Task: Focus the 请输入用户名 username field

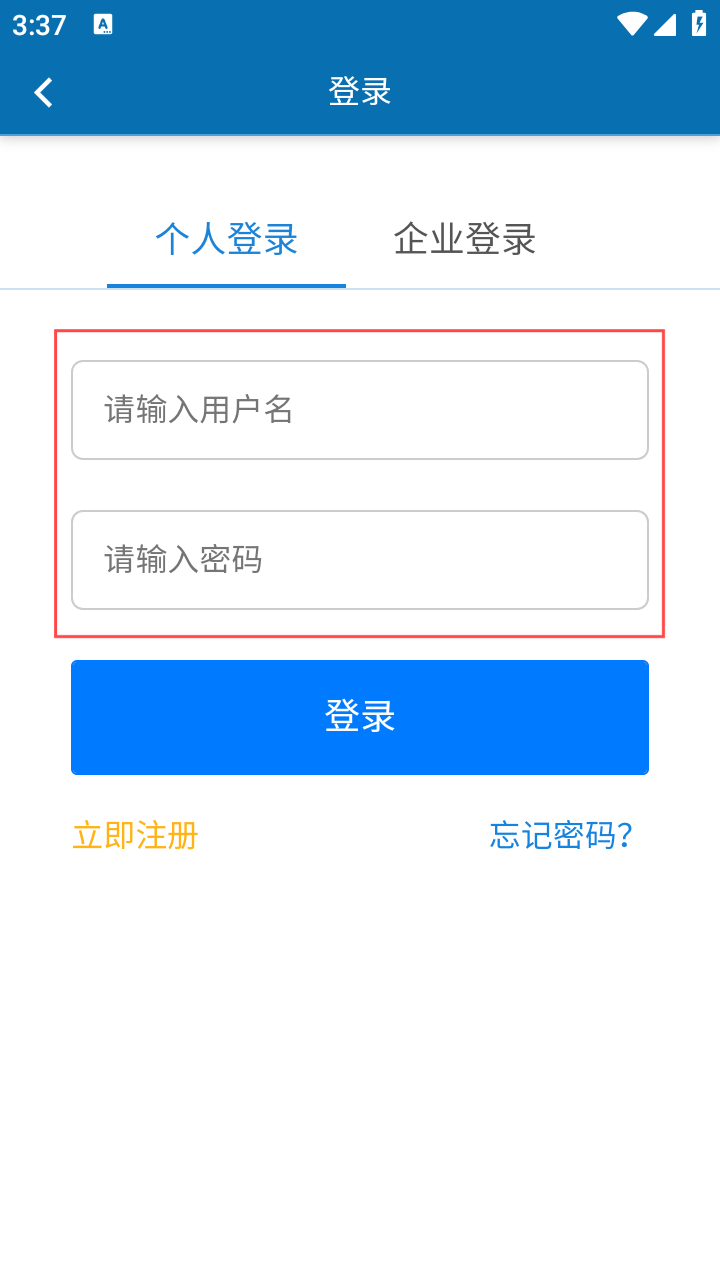Action: 360,410
